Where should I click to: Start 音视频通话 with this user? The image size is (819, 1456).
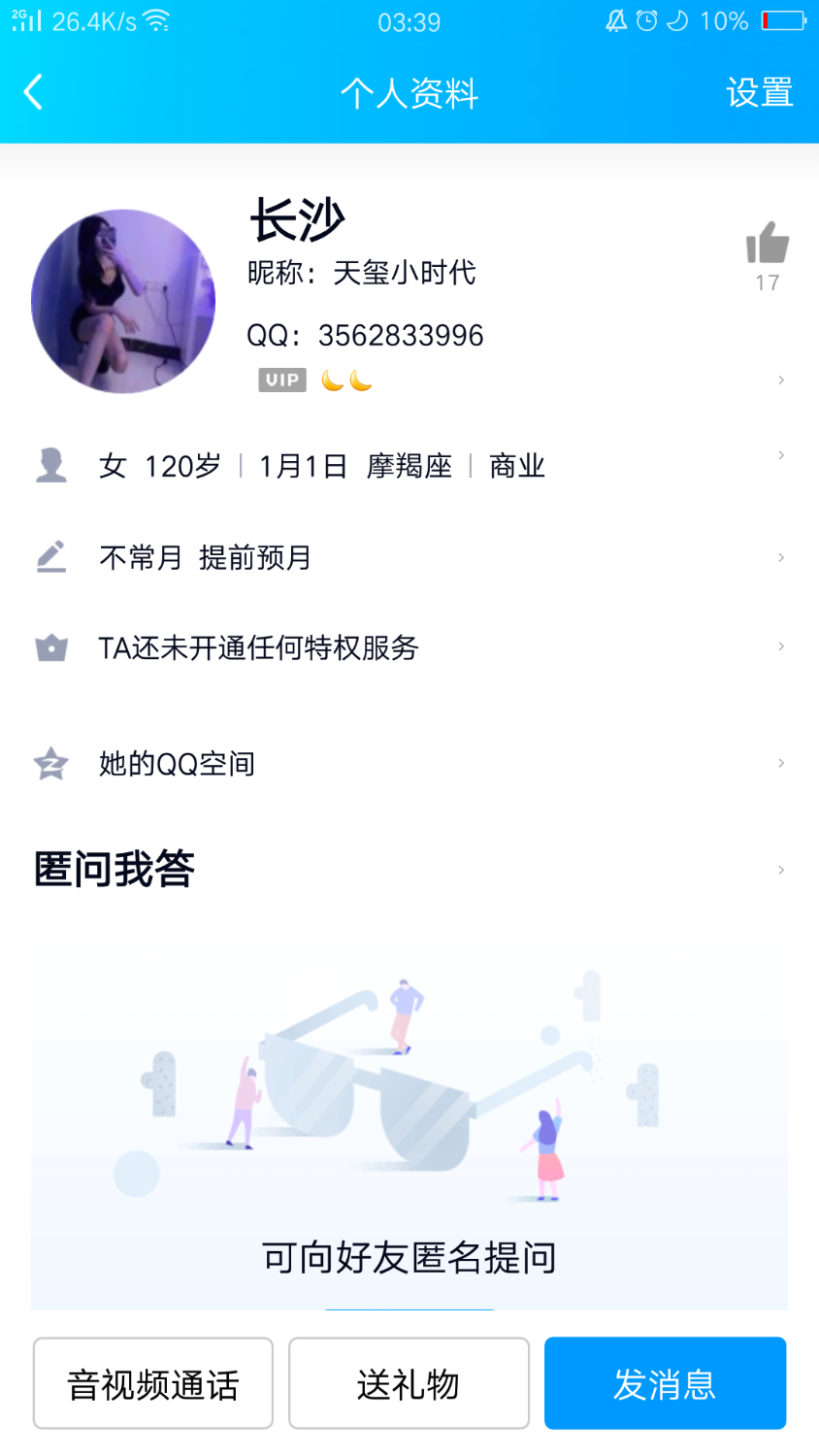[153, 1383]
